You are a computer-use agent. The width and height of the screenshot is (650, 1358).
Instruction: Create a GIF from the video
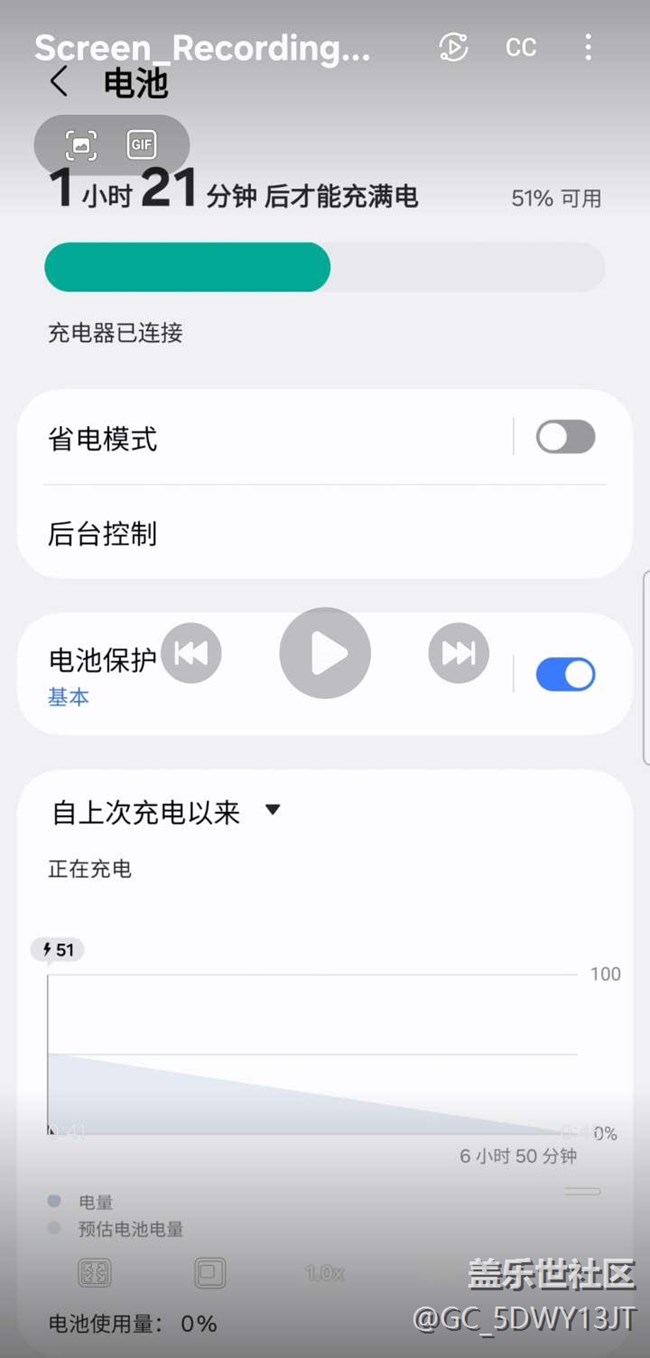point(142,146)
